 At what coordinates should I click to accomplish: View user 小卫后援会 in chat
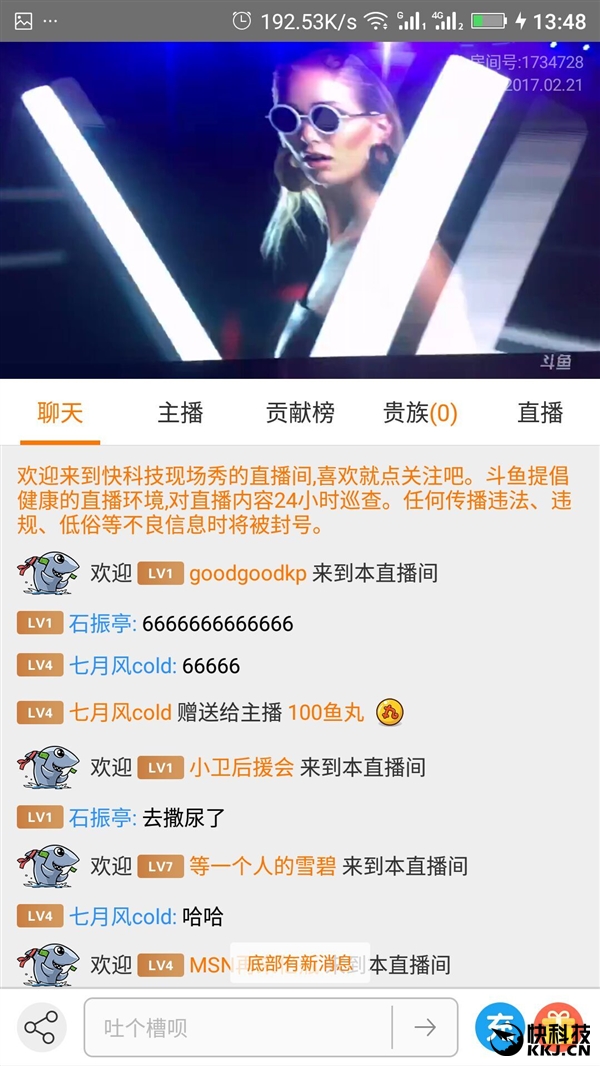(x=241, y=767)
